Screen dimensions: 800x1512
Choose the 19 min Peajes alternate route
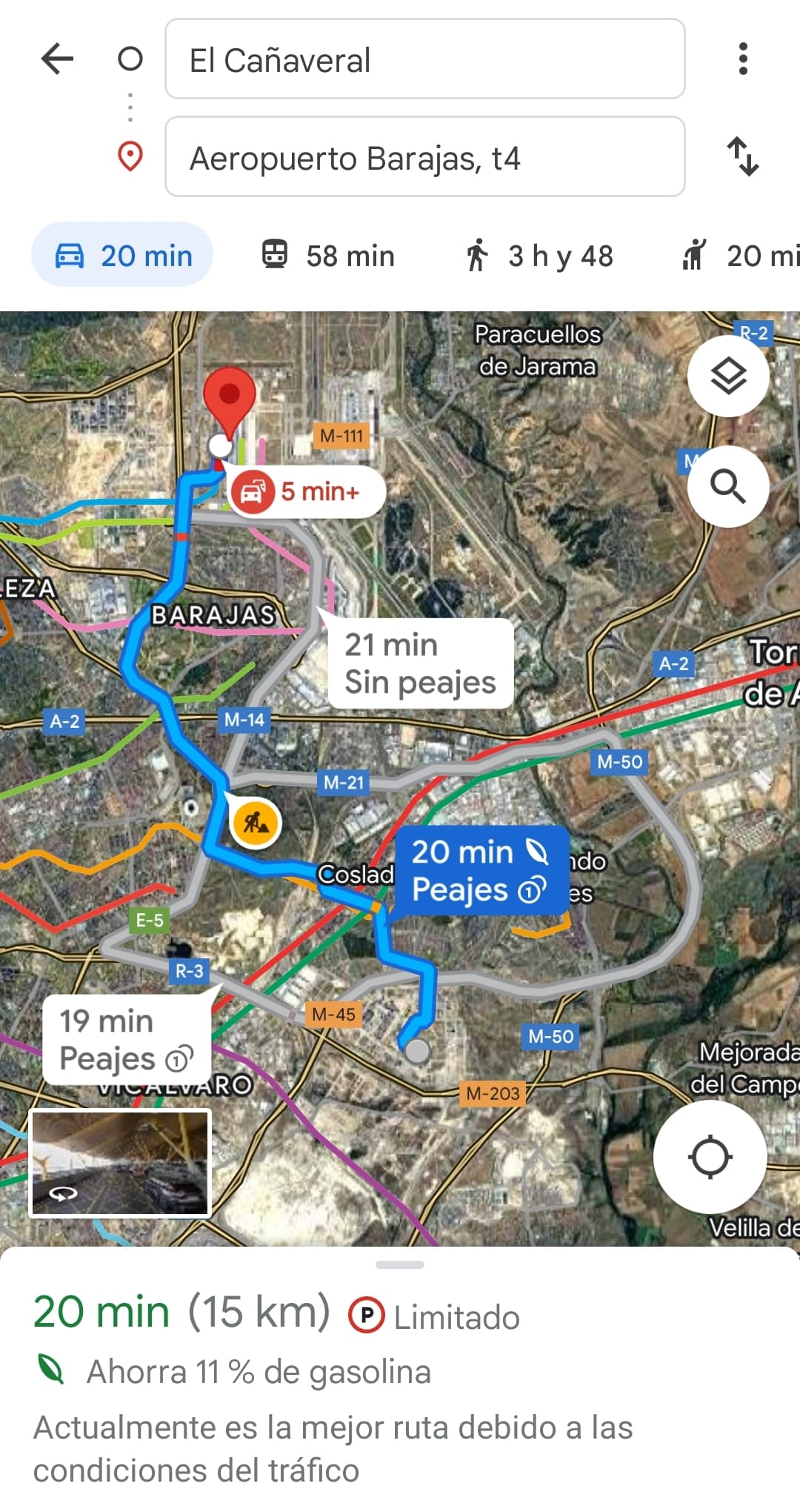(127, 1040)
